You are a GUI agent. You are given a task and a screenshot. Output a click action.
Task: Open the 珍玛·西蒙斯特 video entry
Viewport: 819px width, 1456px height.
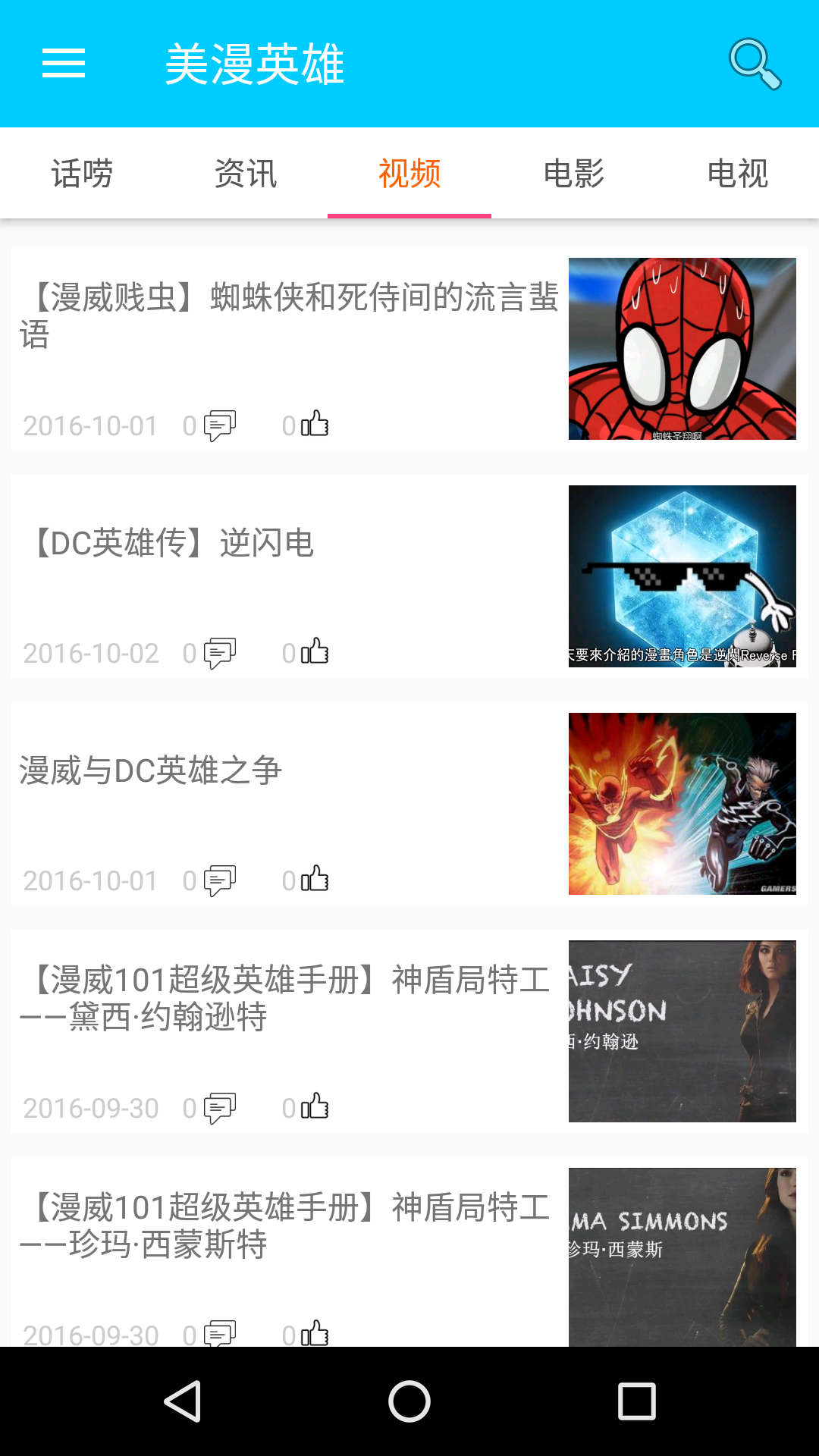[x=409, y=1251]
